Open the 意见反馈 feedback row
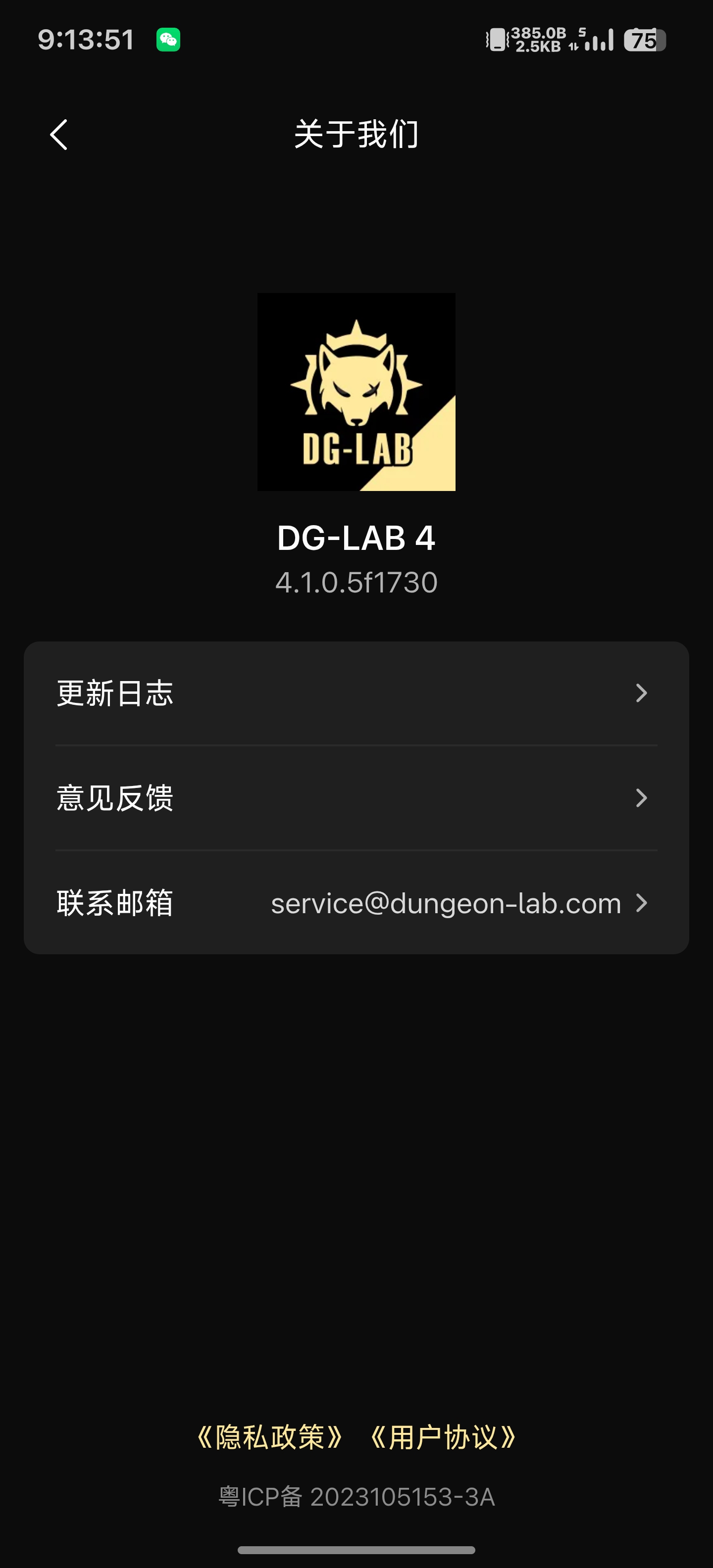713x1568 pixels. (356, 798)
